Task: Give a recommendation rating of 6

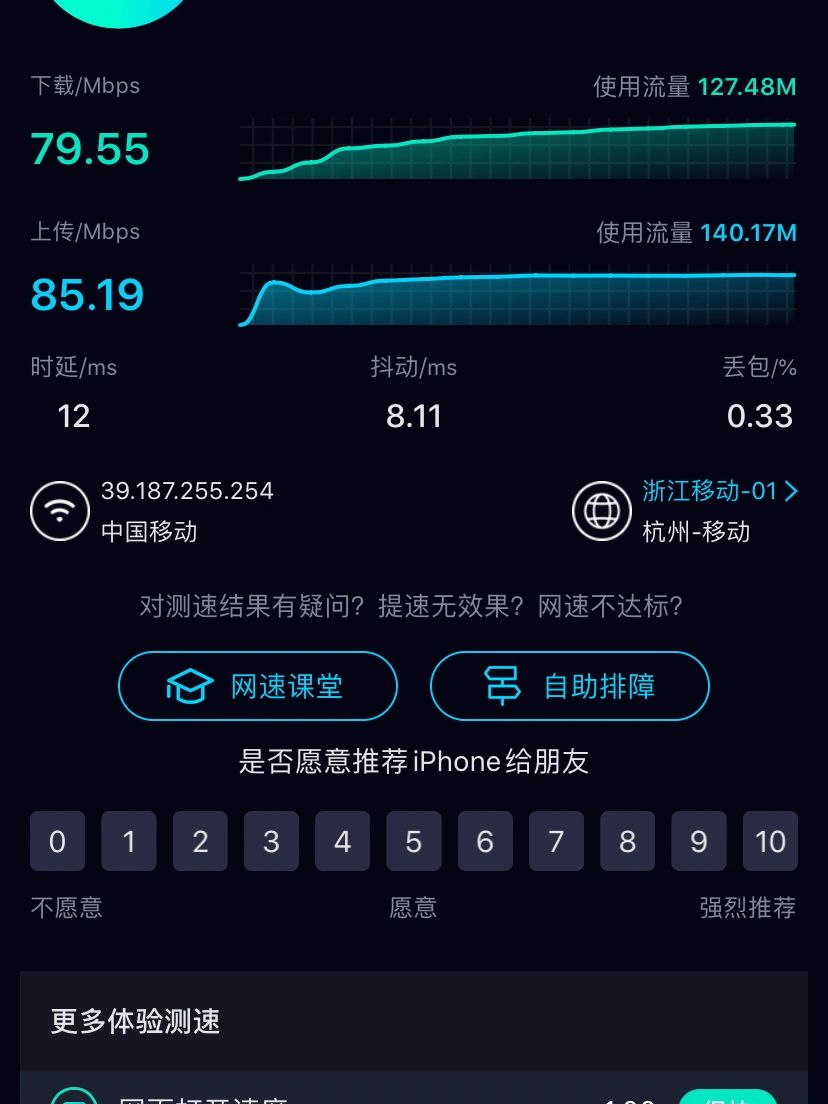Action: (x=485, y=841)
